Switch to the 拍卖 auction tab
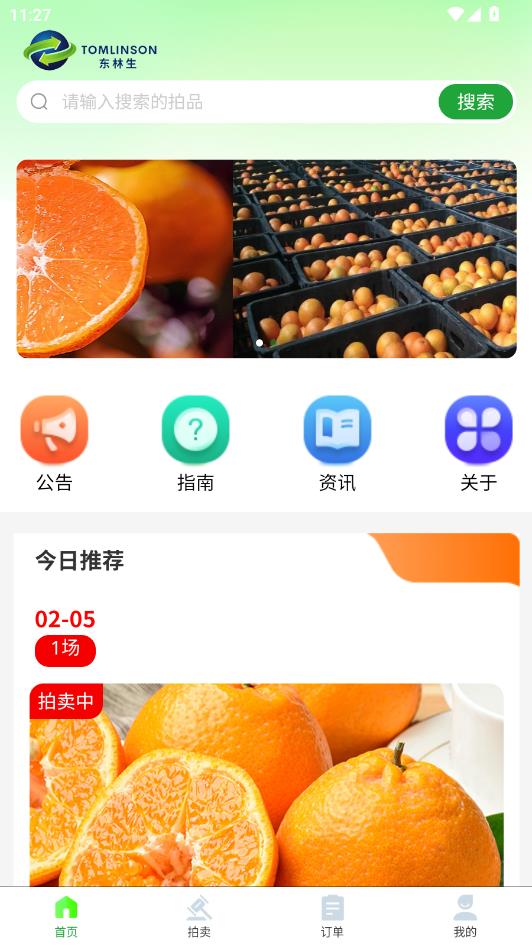The width and height of the screenshot is (532, 946). coord(199,916)
